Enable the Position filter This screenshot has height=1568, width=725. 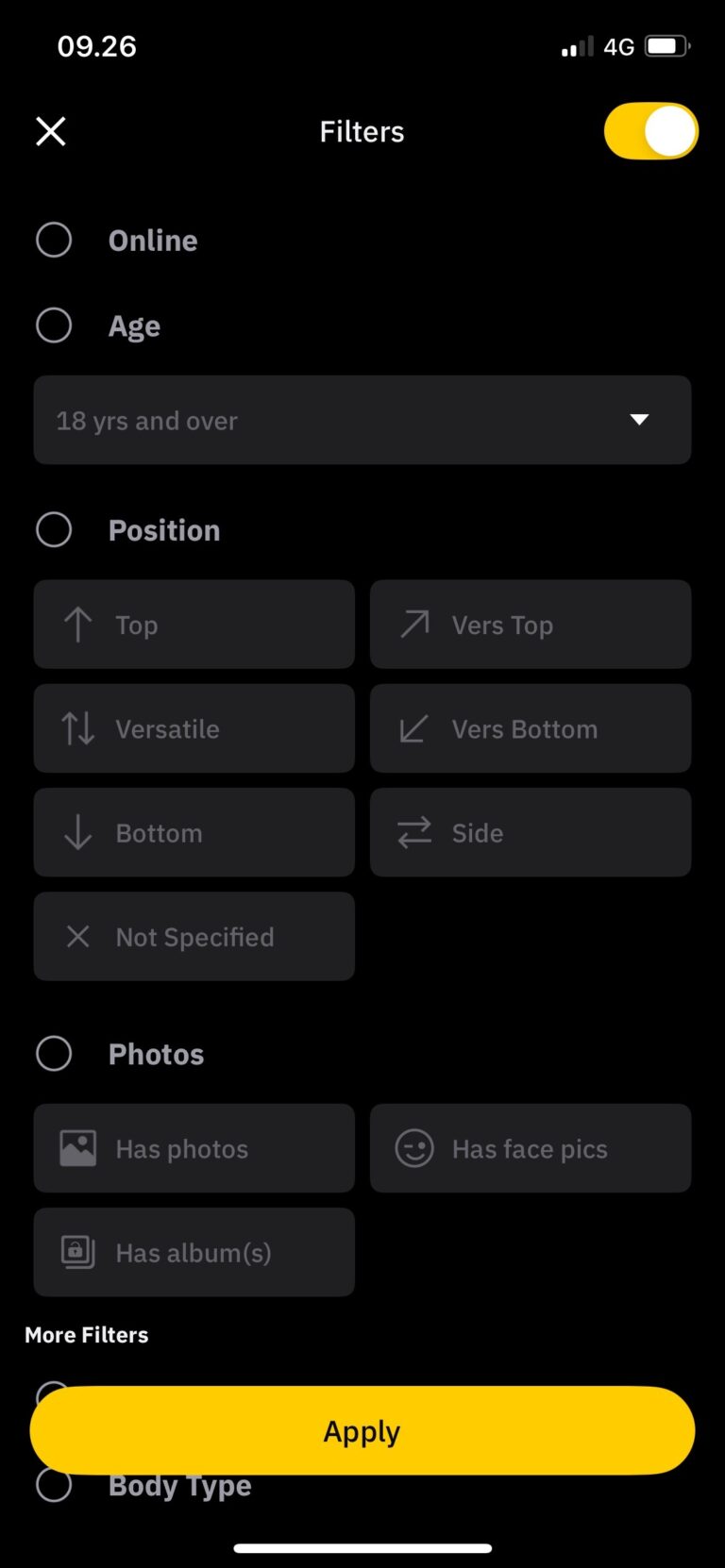[54, 529]
